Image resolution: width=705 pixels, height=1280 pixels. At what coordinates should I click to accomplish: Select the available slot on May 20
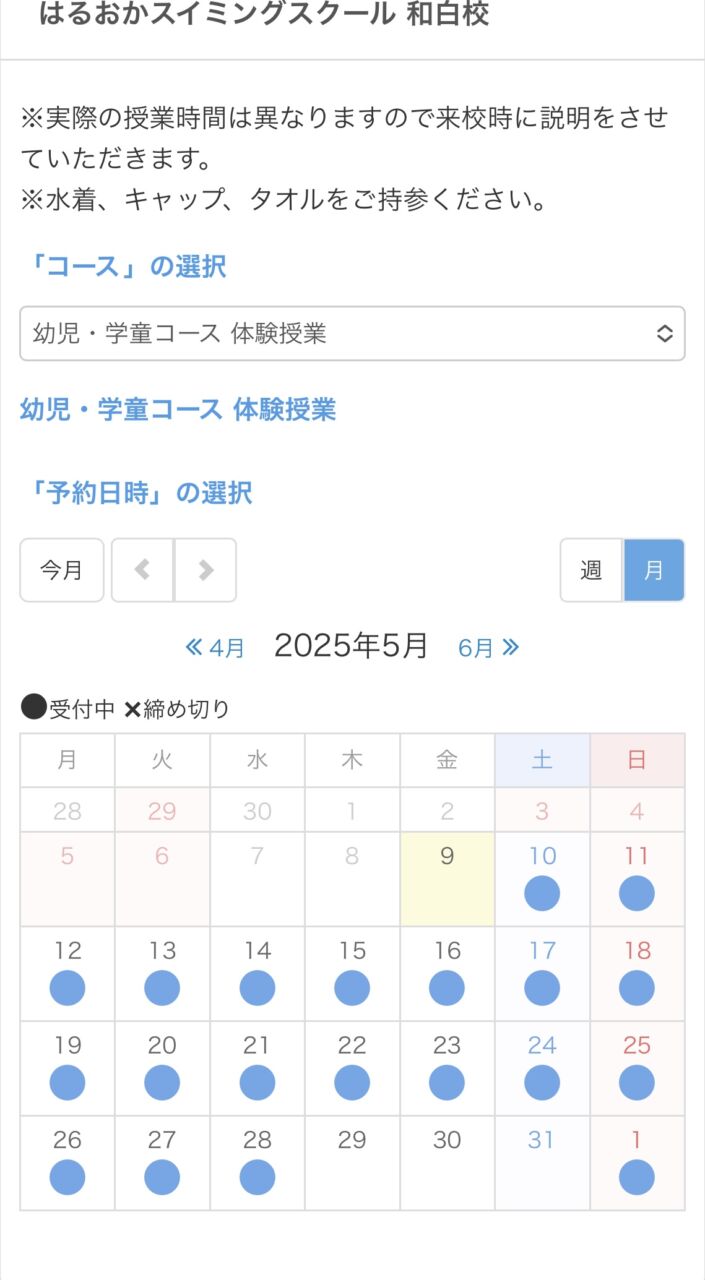162,1082
